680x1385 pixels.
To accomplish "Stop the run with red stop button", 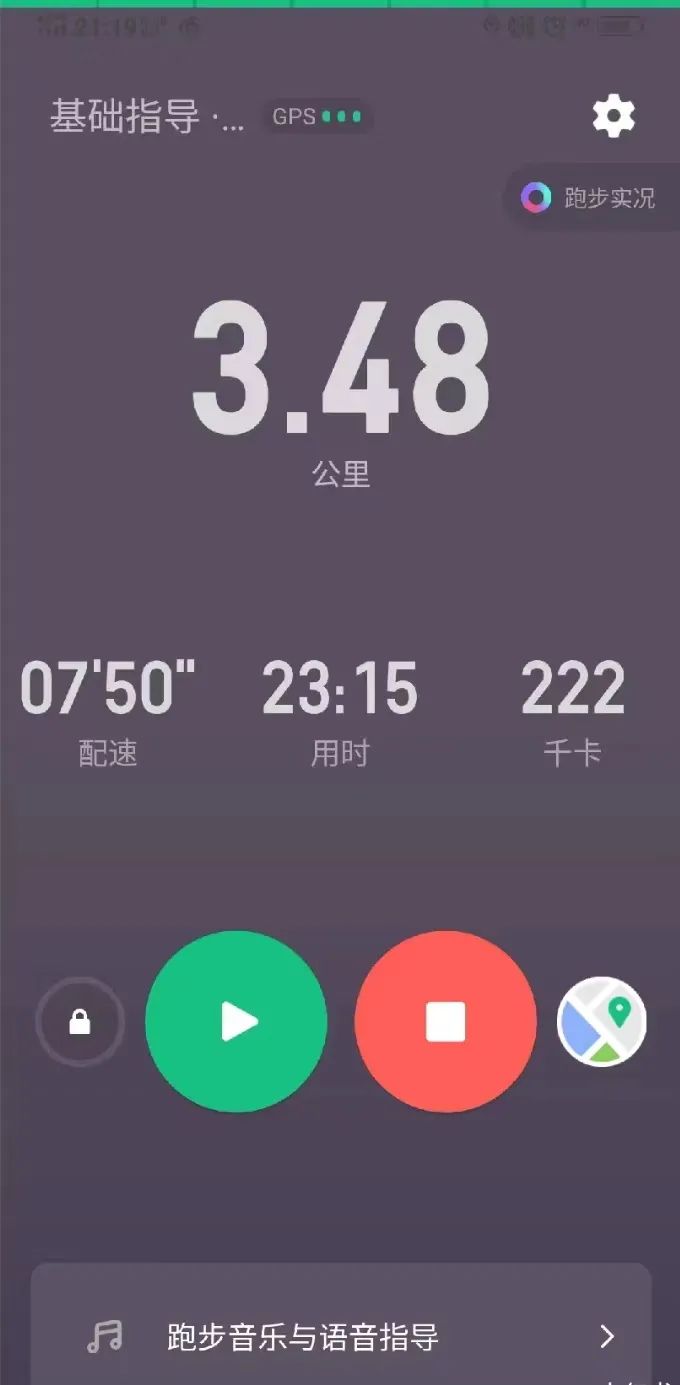I will point(445,1021).
